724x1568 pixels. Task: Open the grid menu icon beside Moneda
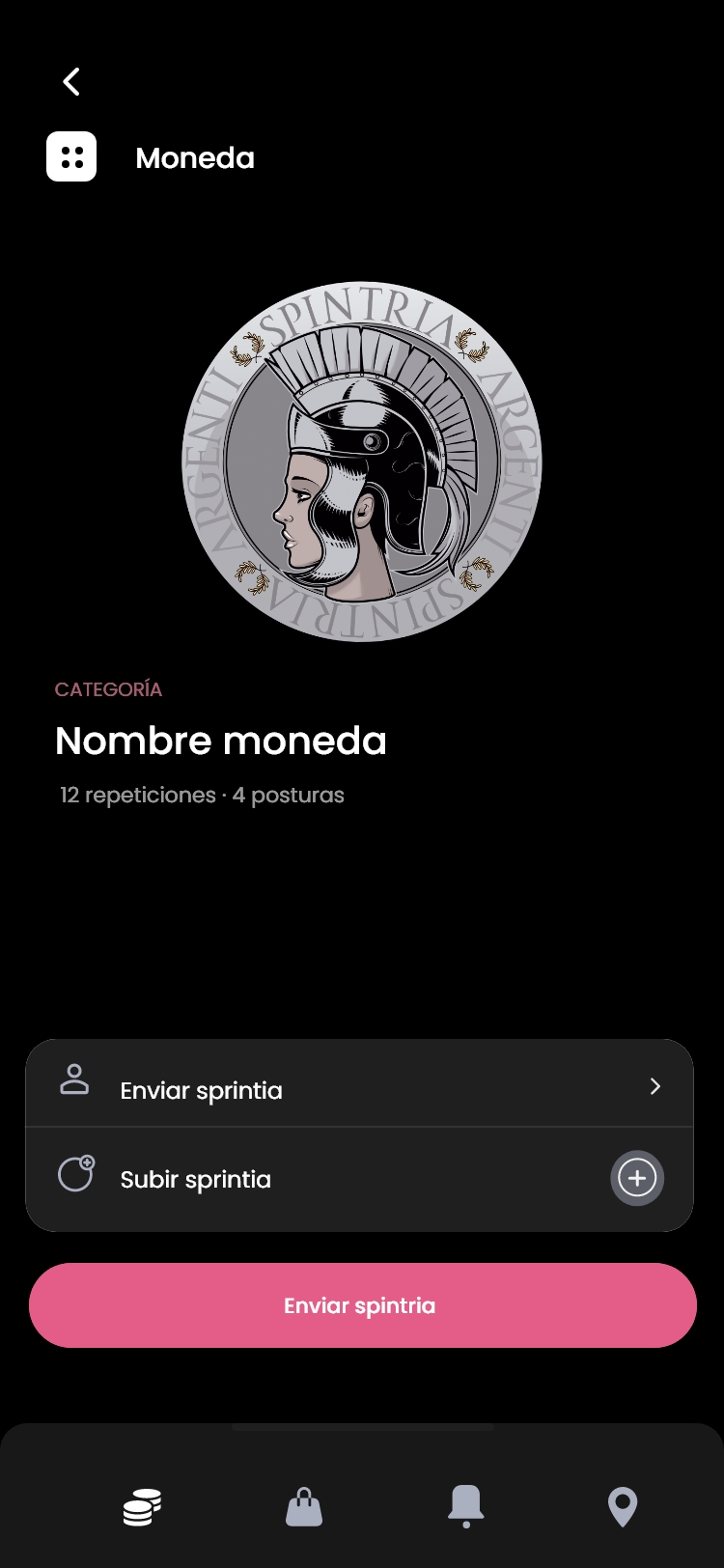71,156
